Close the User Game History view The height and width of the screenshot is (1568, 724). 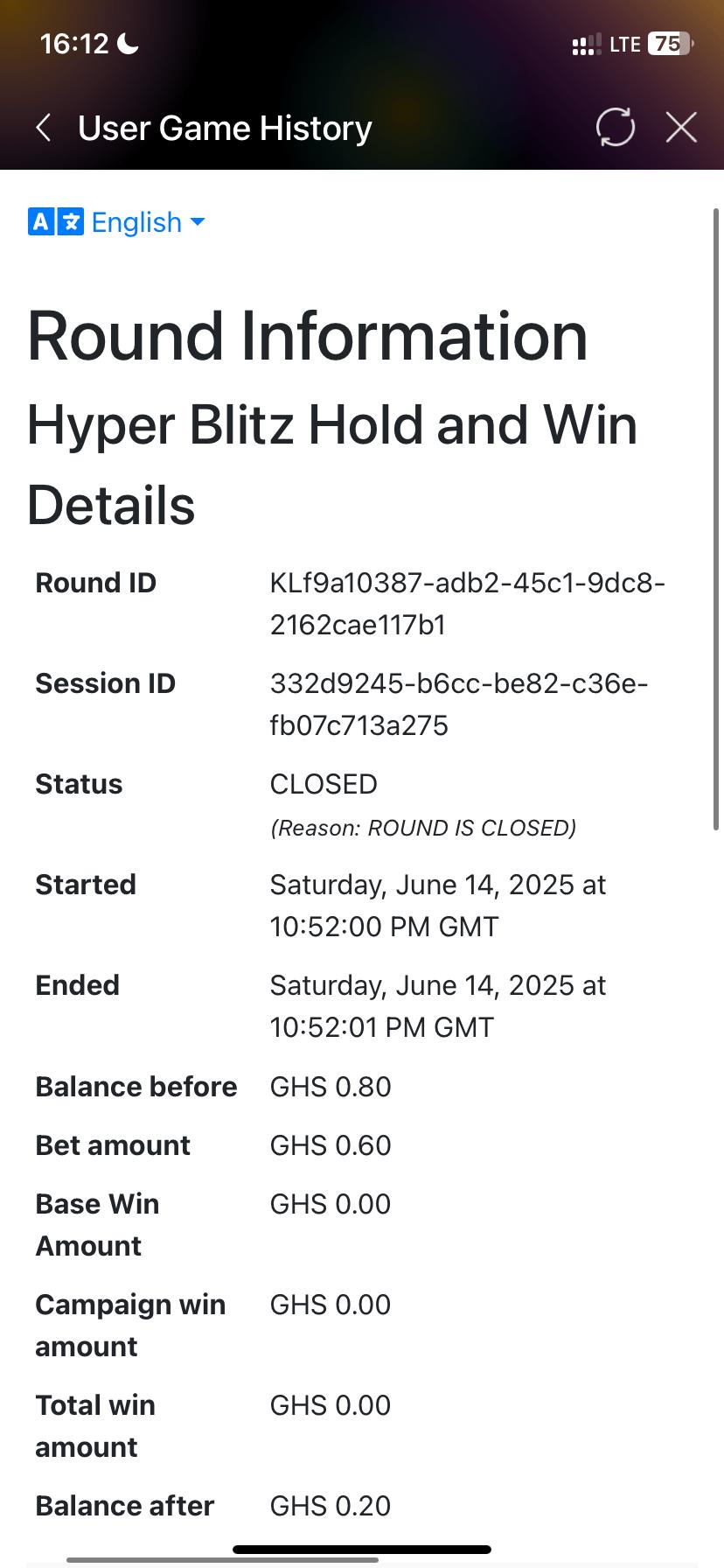pyautogui.click(x=681, y=128)
